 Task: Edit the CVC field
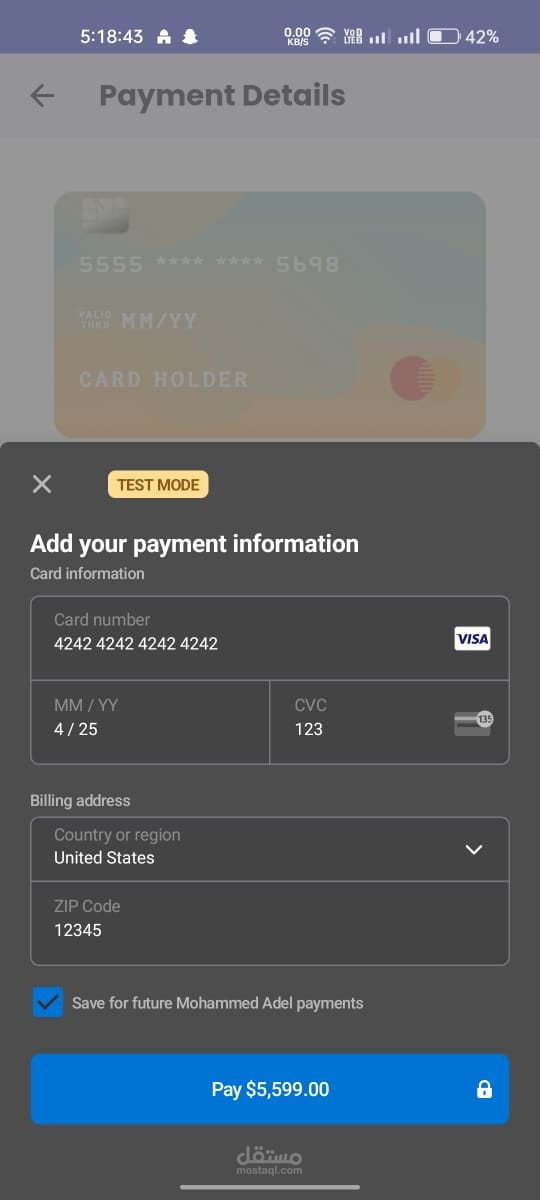[389, 723]
